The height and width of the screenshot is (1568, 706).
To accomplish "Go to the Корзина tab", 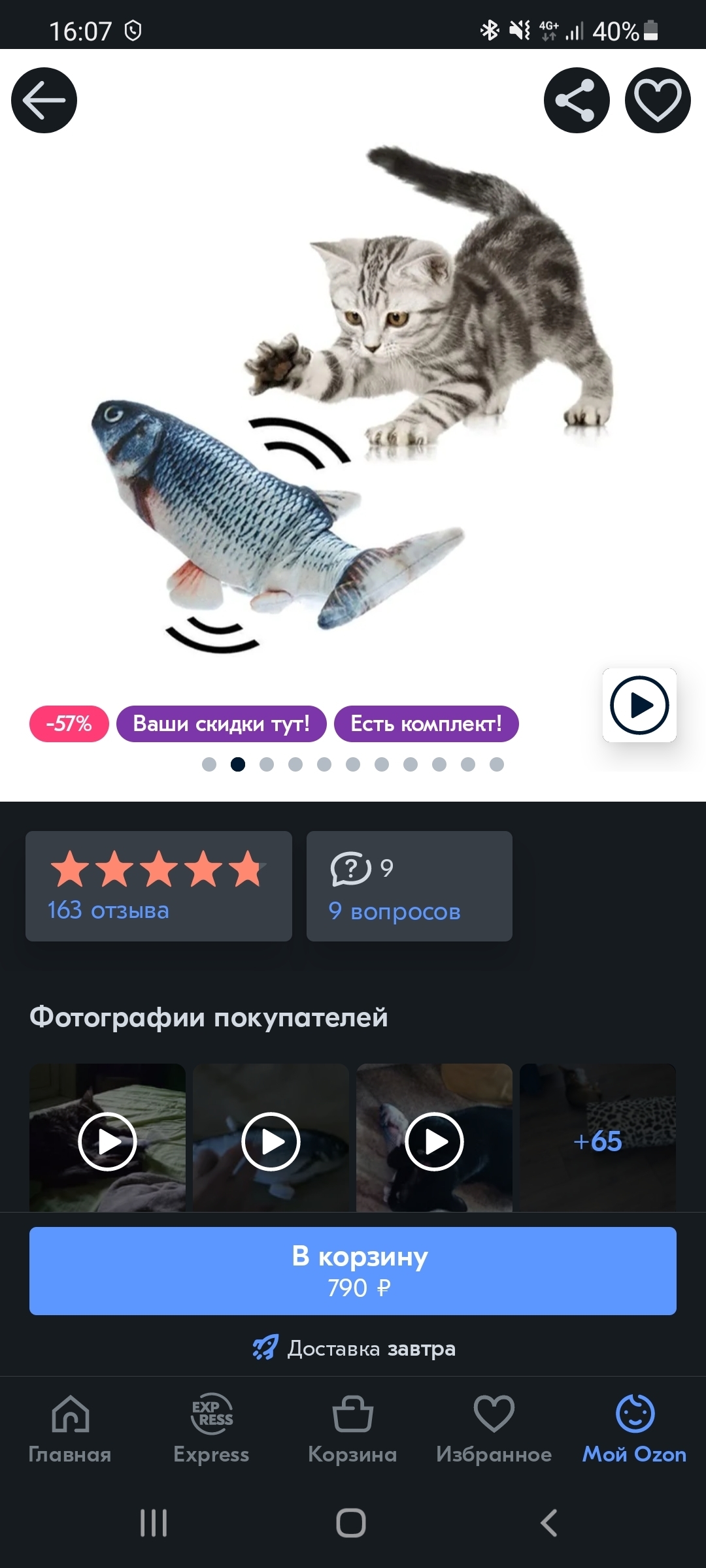I will click(x=352, y=1428).
